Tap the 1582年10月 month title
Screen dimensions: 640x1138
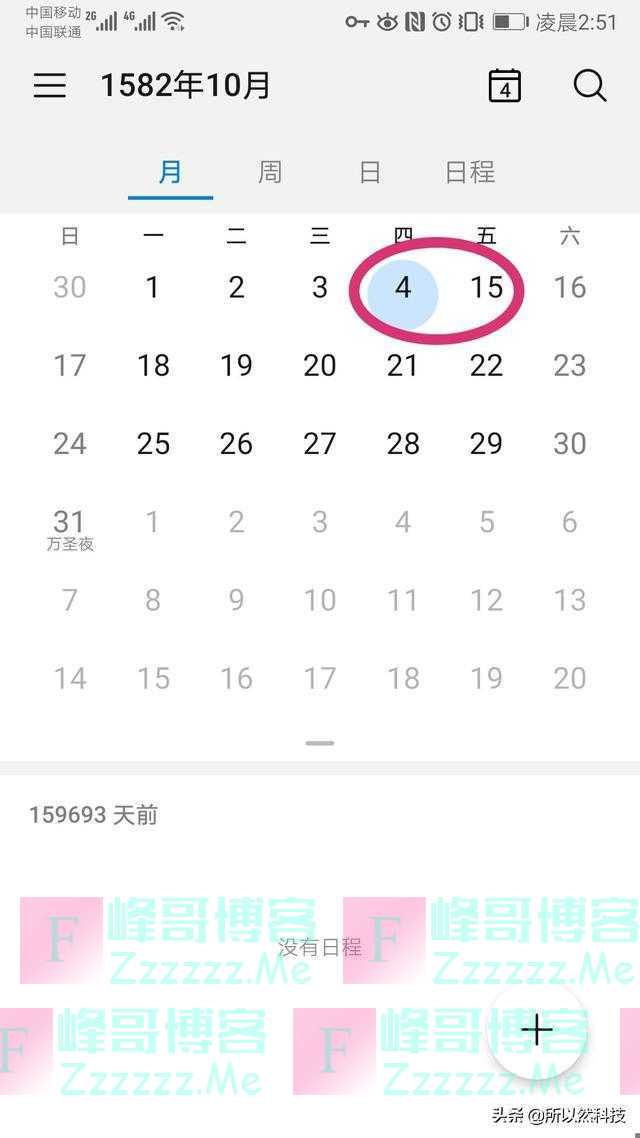pyautogui.click(x=186, y=86)
